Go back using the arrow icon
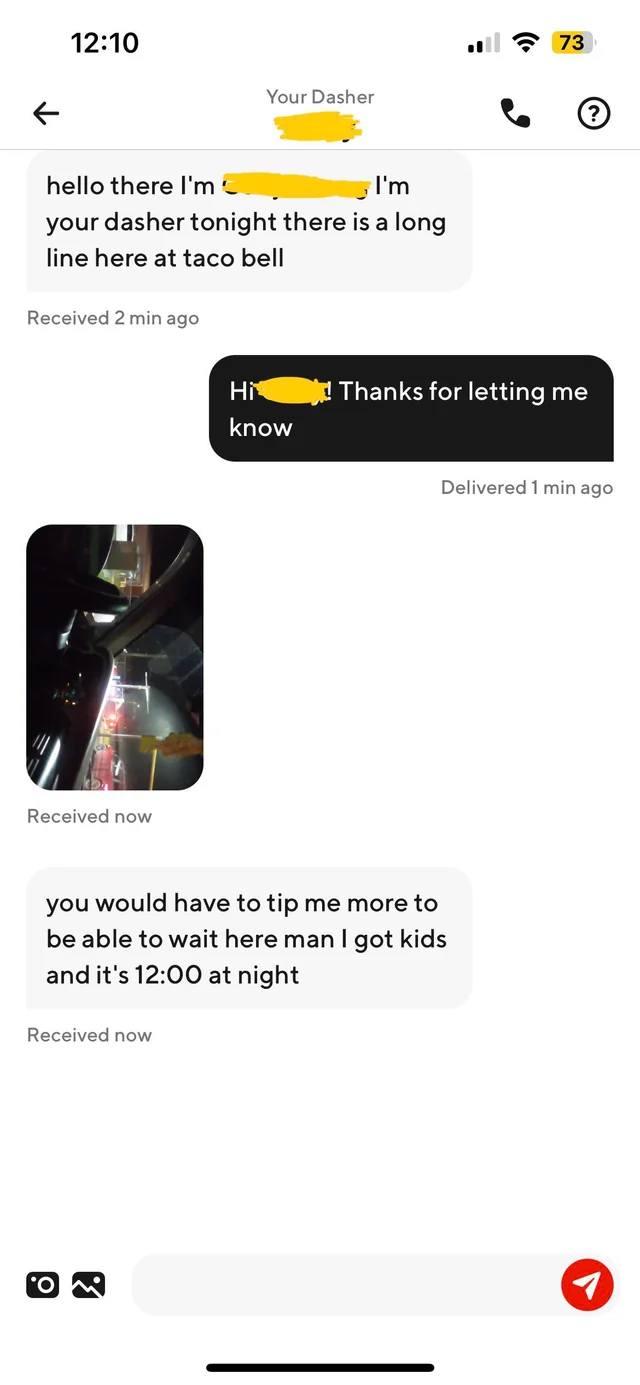 pos(46,114)
